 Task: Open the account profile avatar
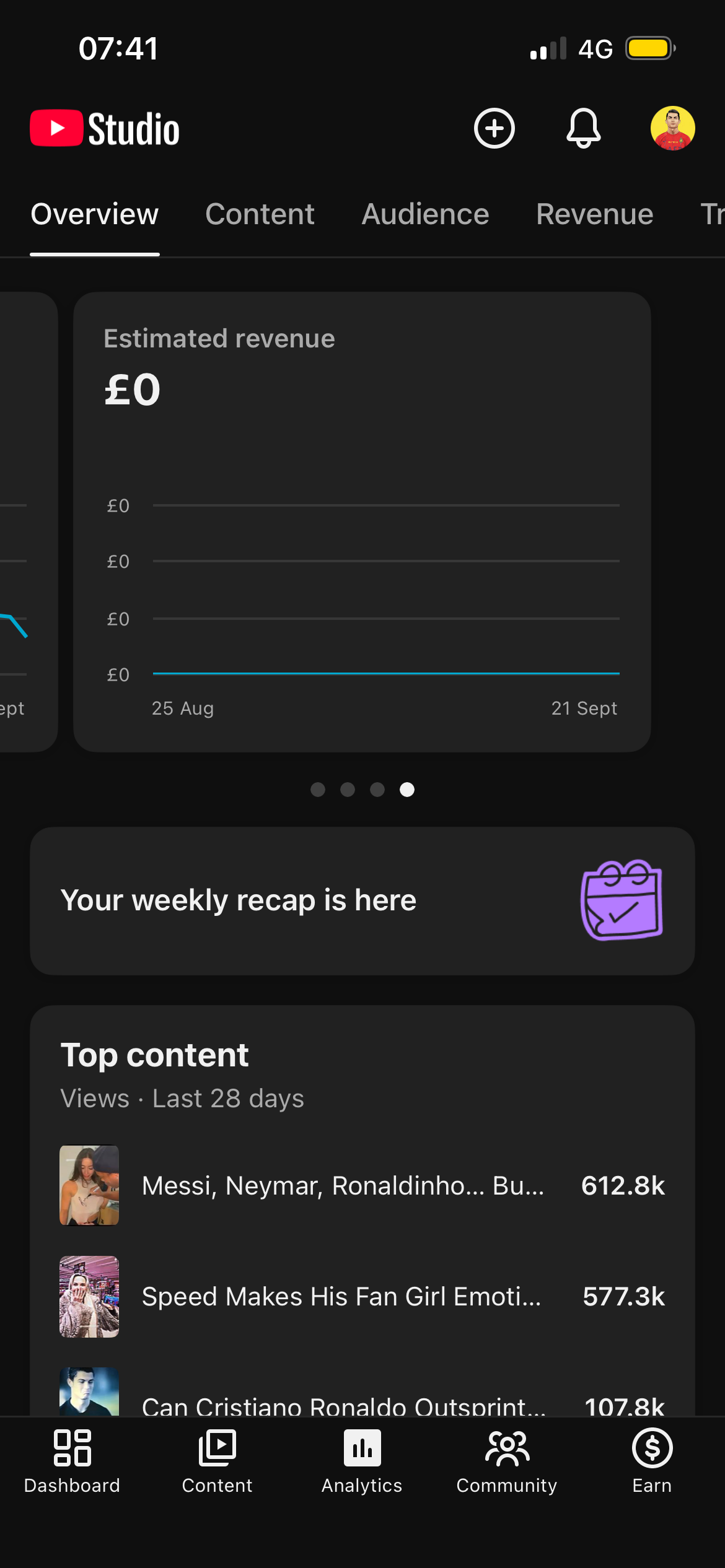click(672, 128)
